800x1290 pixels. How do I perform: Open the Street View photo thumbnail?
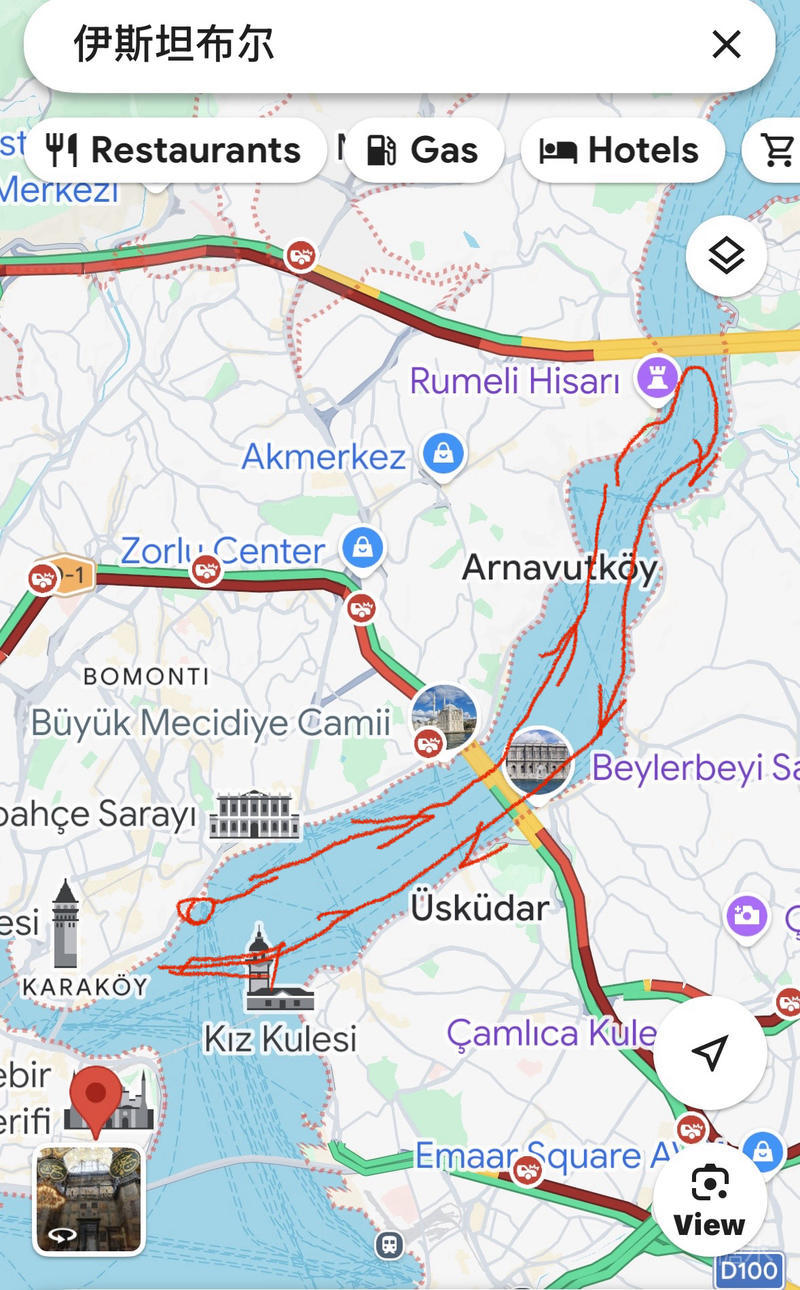click(89, 1200)
